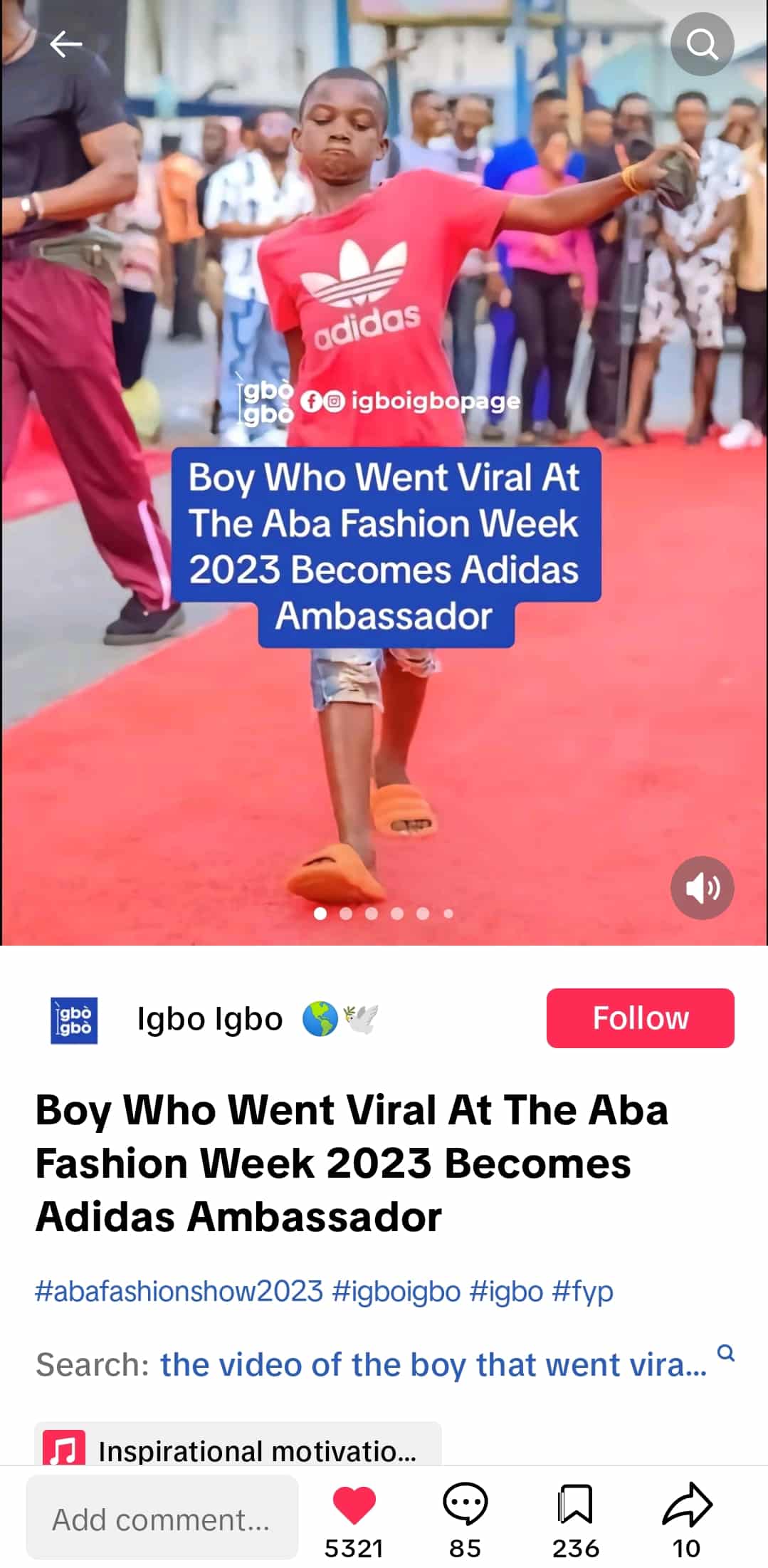This screenshot has width=768, height=1568.
Task: Follow the Igbo Igbo account
Action: pyautogui.click(x=640, y=1018)
